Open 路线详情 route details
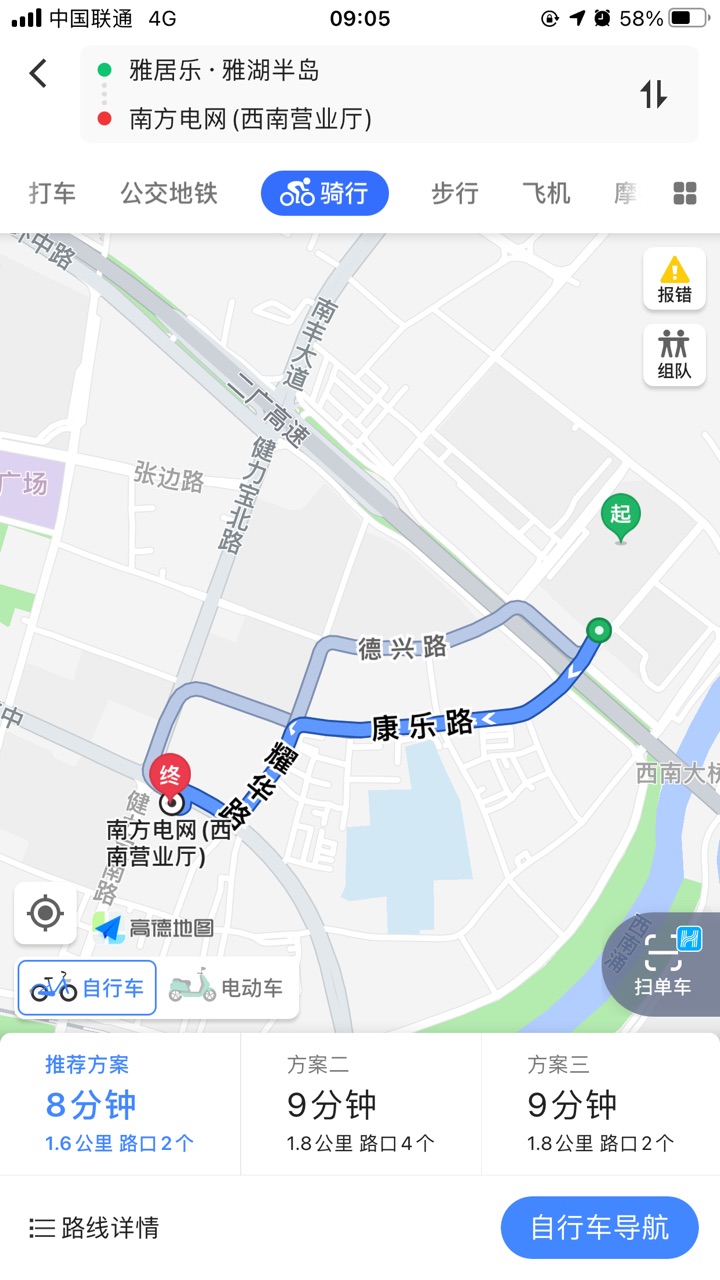The image size is (720, 1280). 95,1227
